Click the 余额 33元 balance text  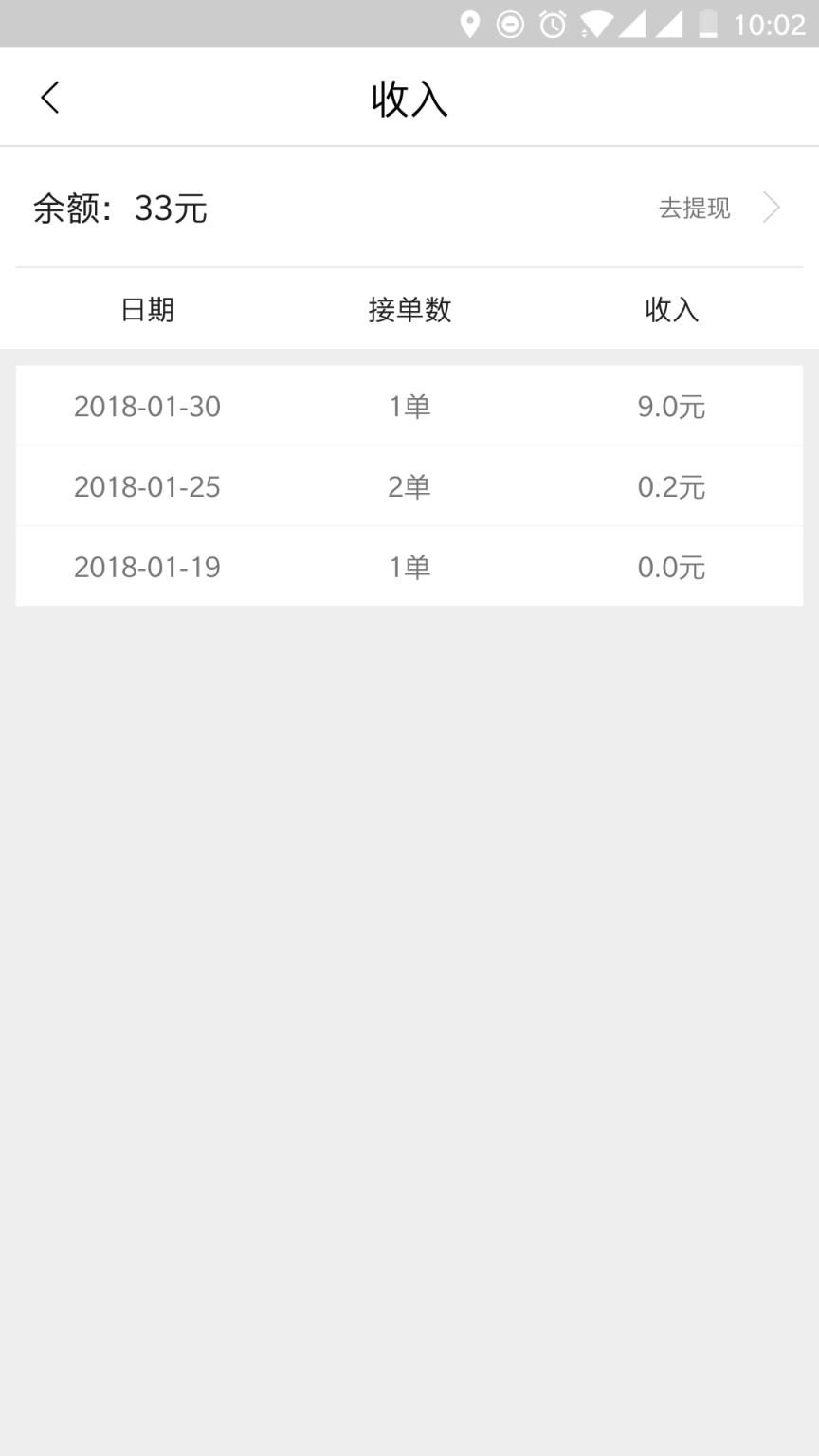[118, 208]
